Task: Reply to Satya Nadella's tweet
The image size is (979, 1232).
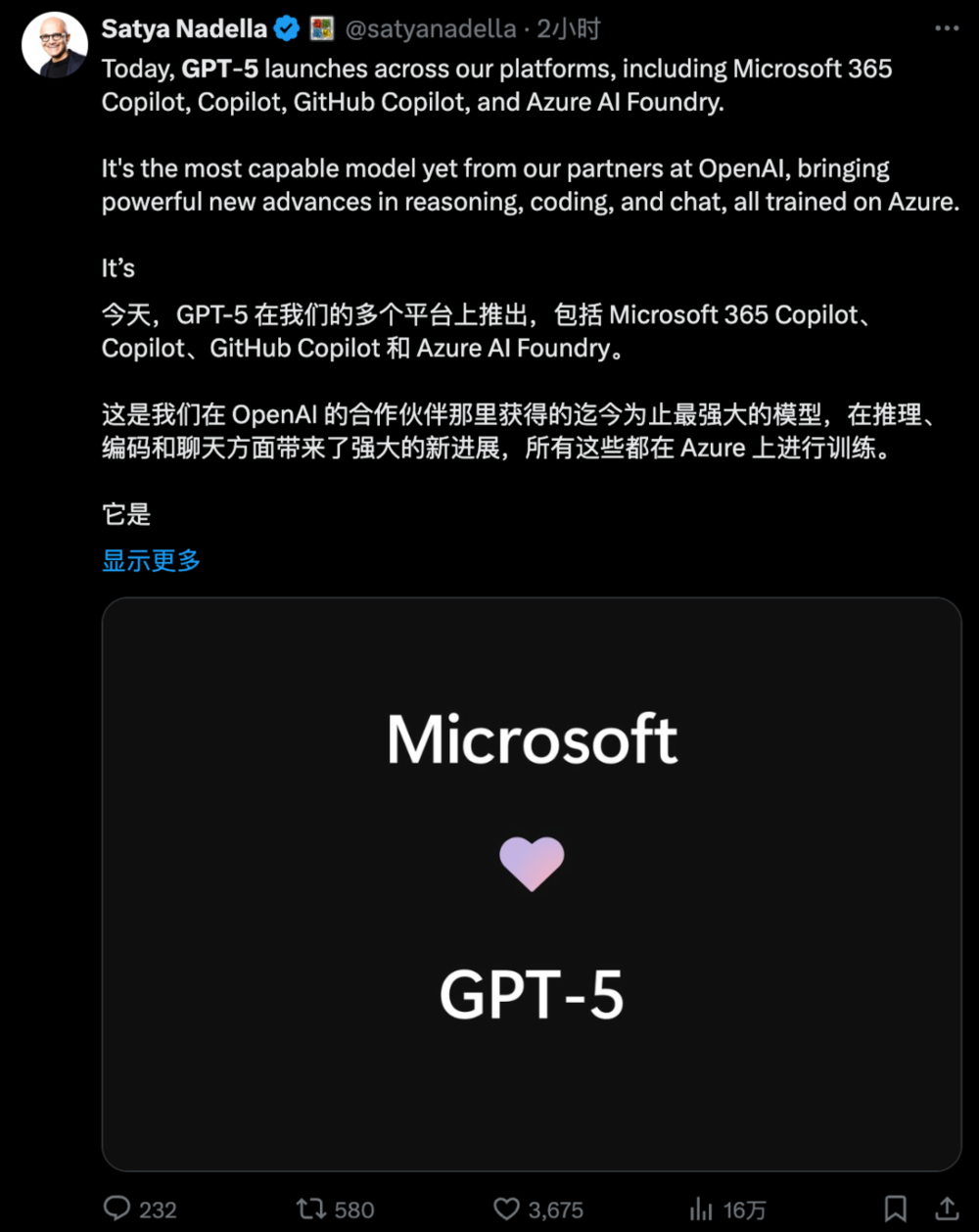Action: [x=117, y=1208]
